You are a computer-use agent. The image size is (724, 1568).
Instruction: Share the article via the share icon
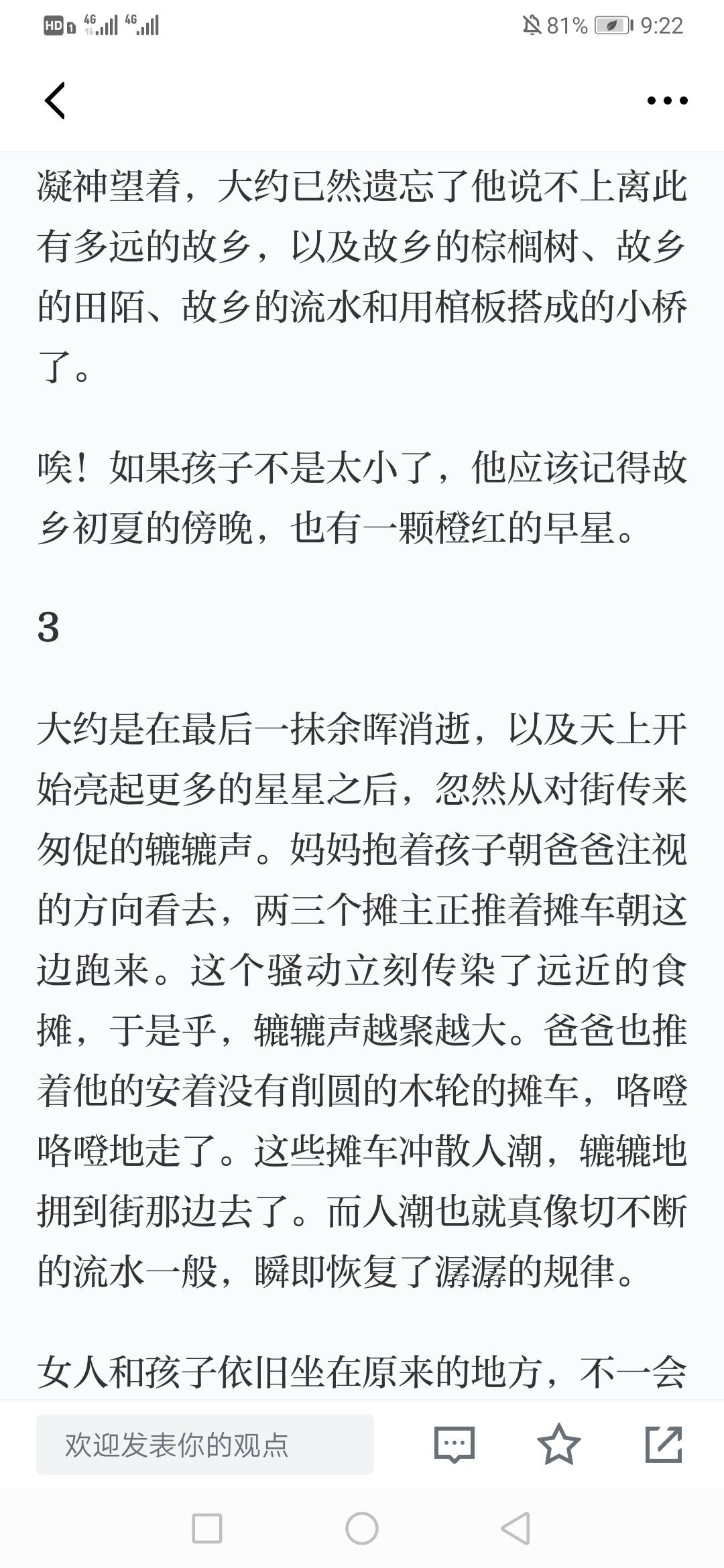(664, 1444)
